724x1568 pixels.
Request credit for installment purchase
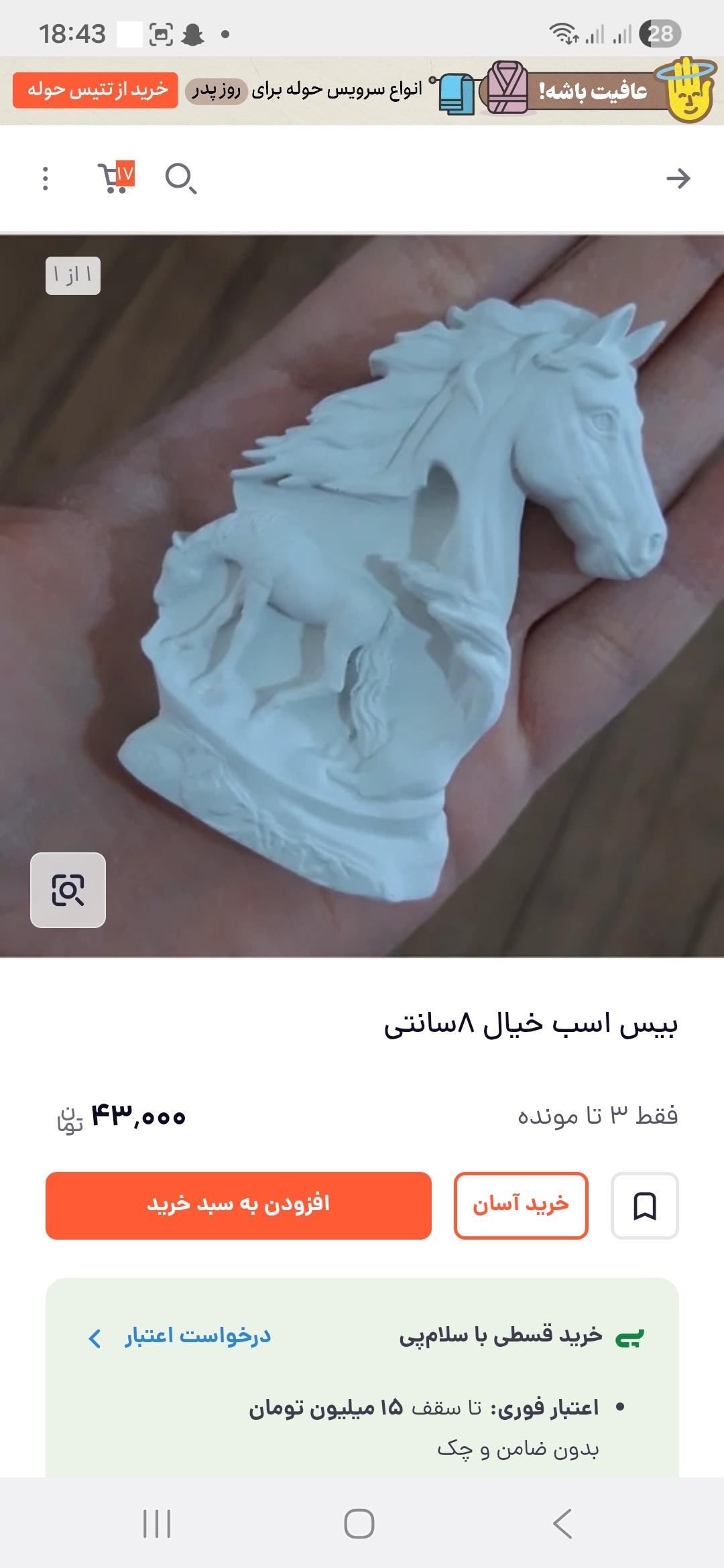(181, 1336)
